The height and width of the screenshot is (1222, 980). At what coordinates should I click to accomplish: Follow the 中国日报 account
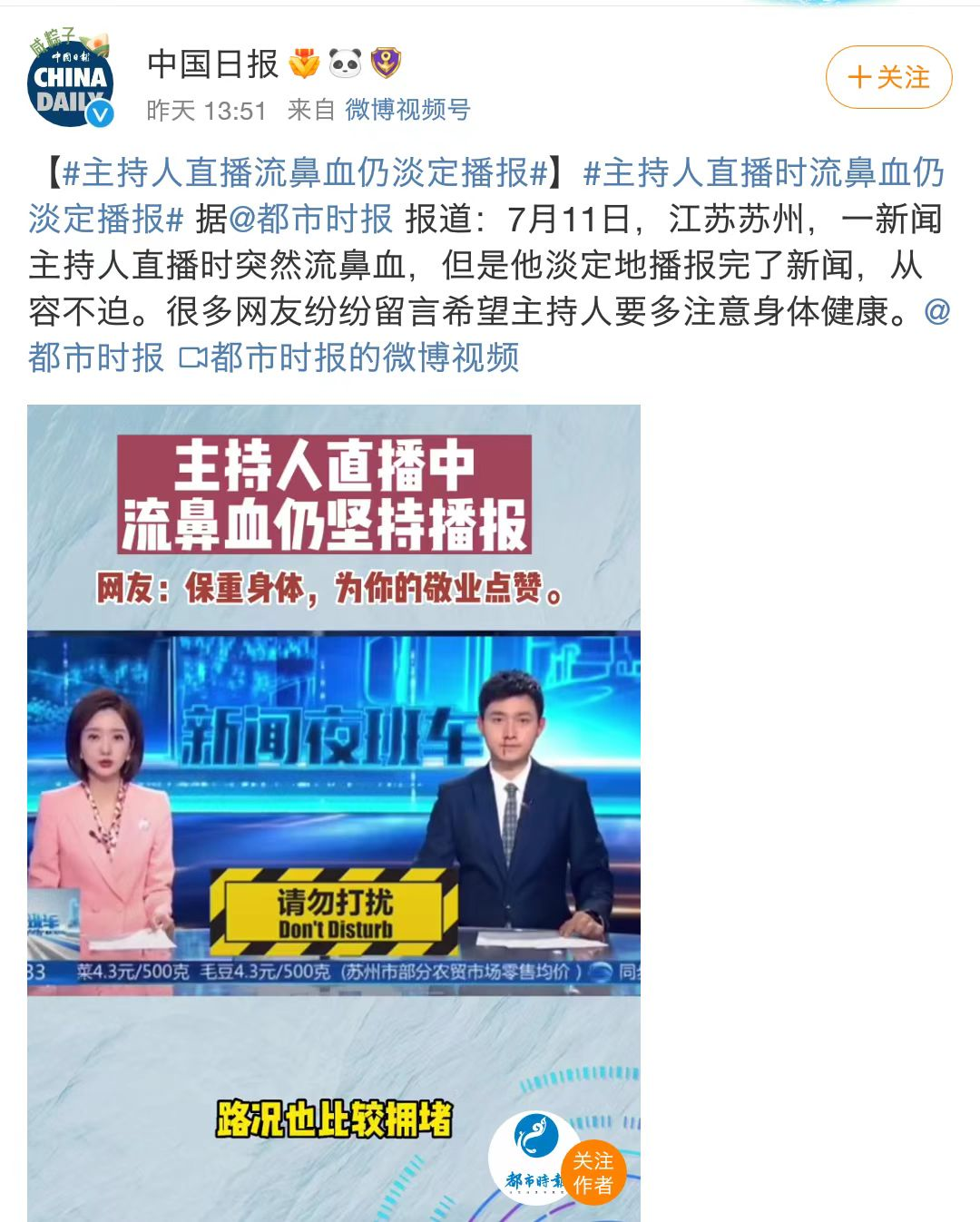(888, 77)
